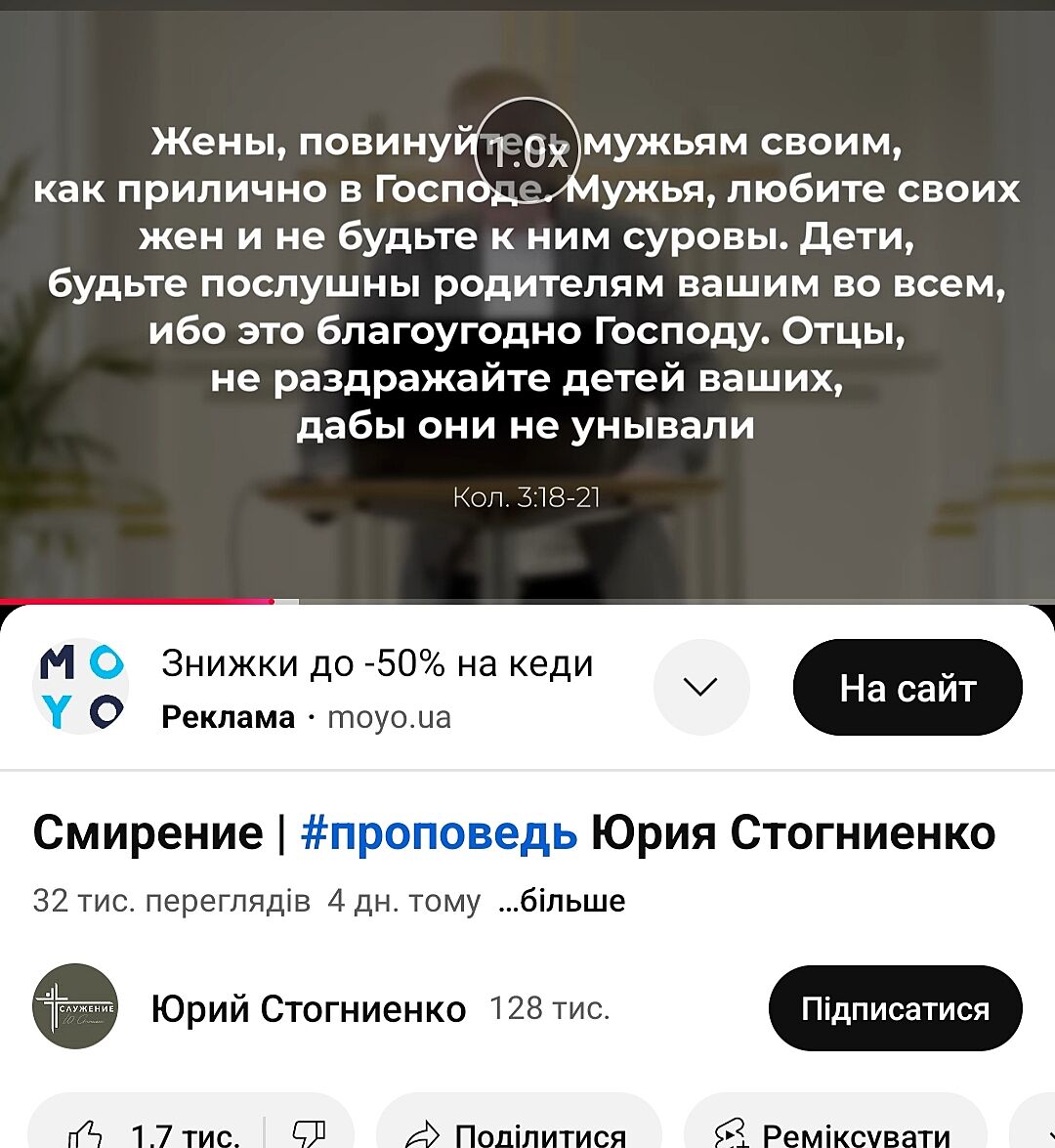
Task: Share the video via Поділитися
Action: [x=518, y=1133]
